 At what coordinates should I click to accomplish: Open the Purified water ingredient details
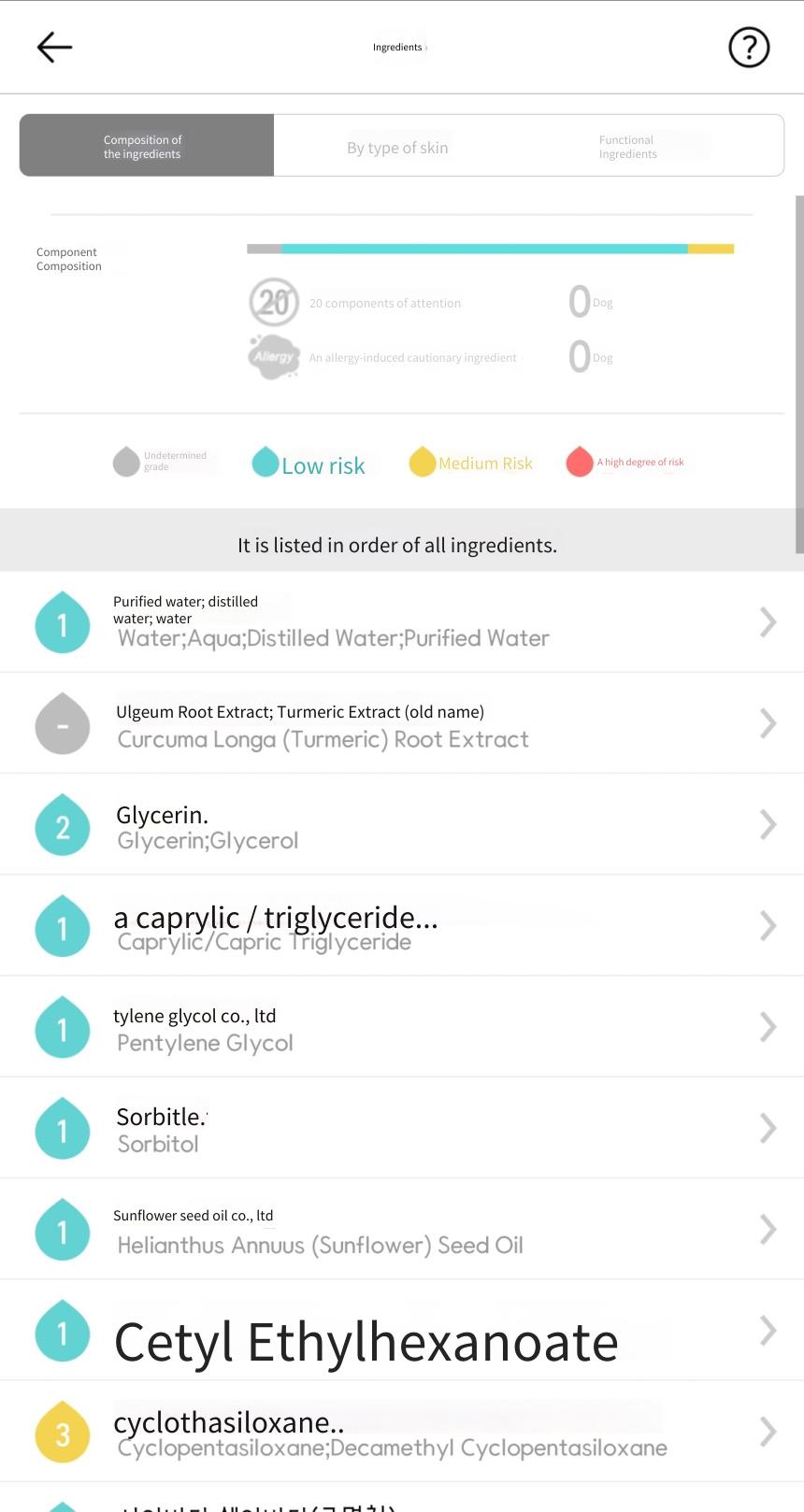coord(402,621)
